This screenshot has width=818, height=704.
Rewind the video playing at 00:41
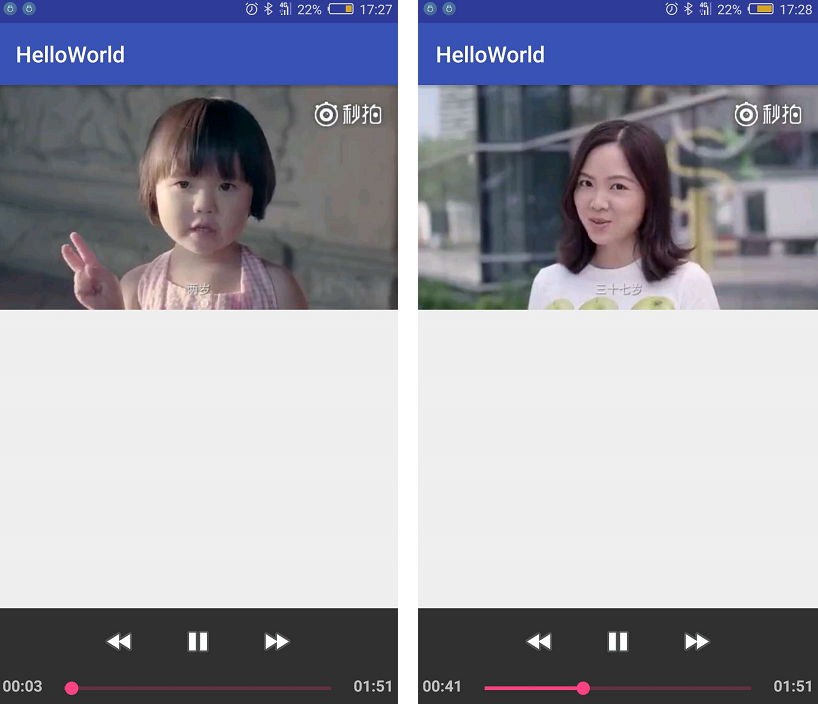pos(539,641)
